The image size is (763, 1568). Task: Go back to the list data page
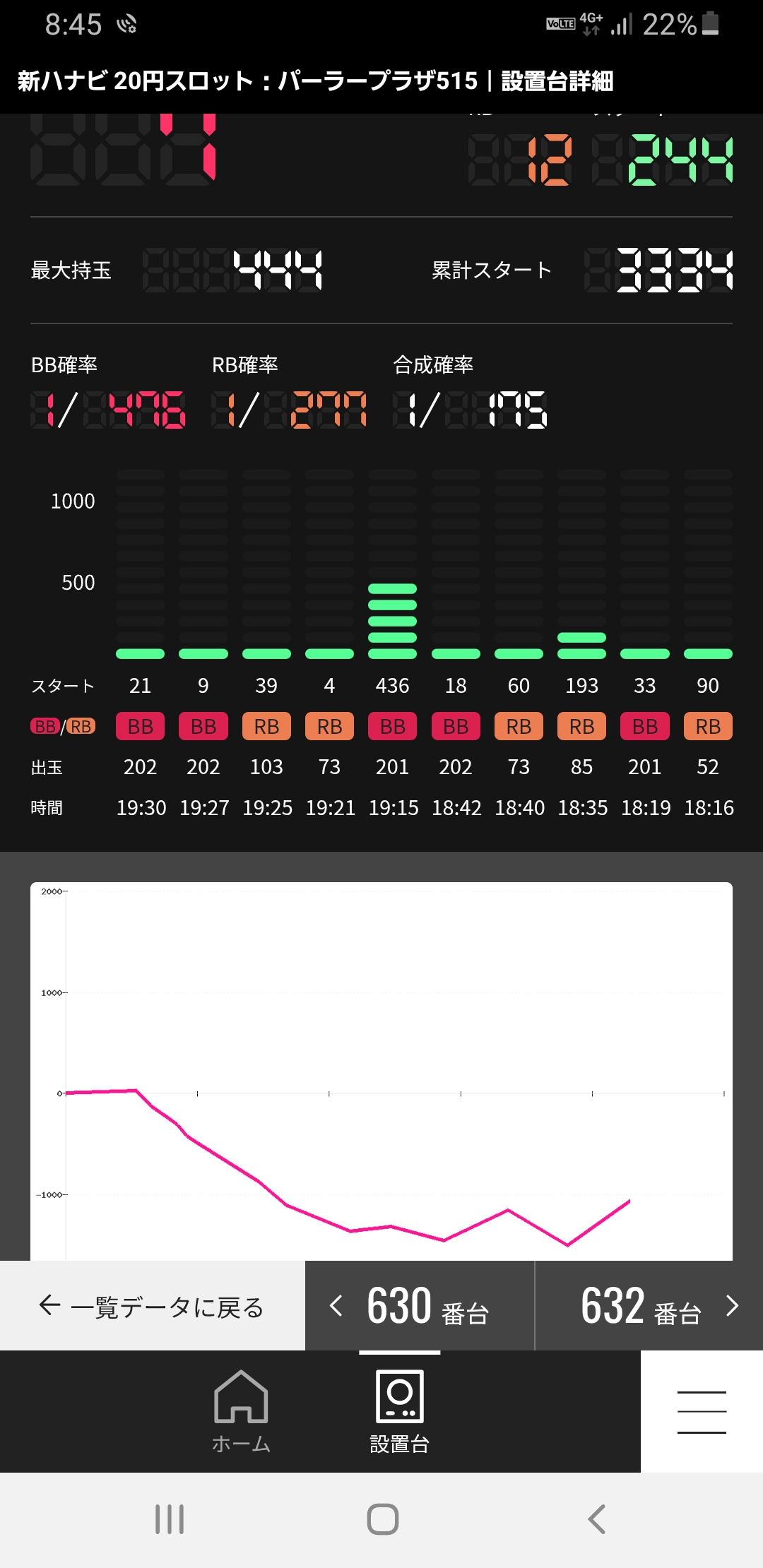tap(152, 1306)
